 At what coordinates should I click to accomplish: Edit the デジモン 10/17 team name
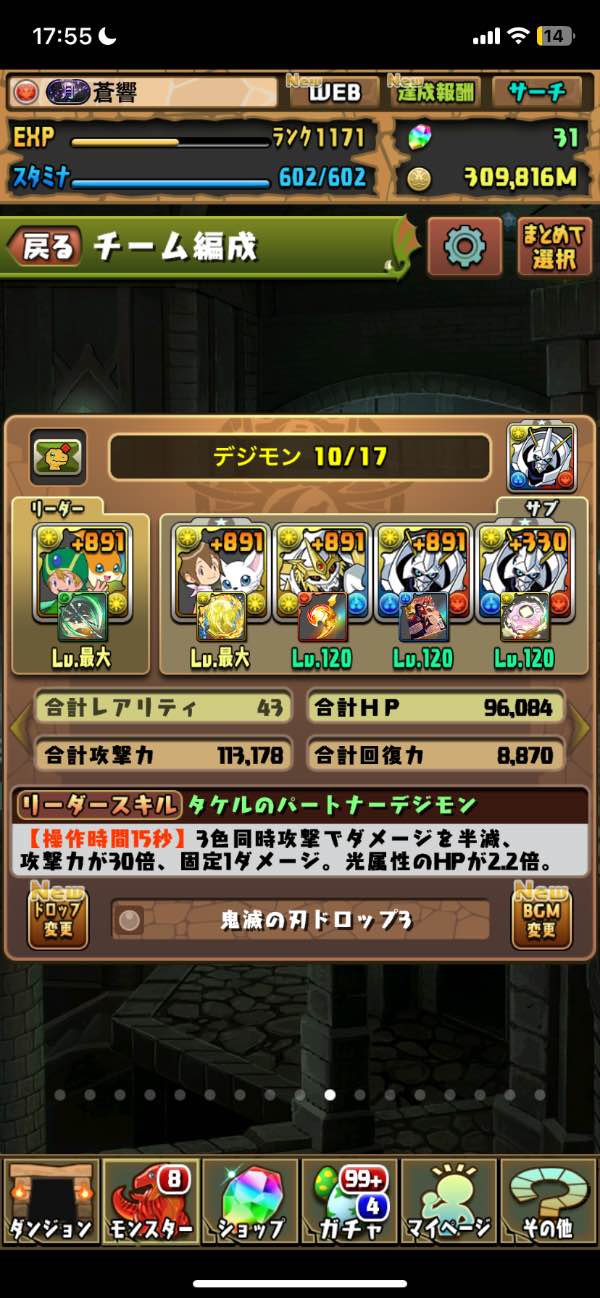click(299, 457)
